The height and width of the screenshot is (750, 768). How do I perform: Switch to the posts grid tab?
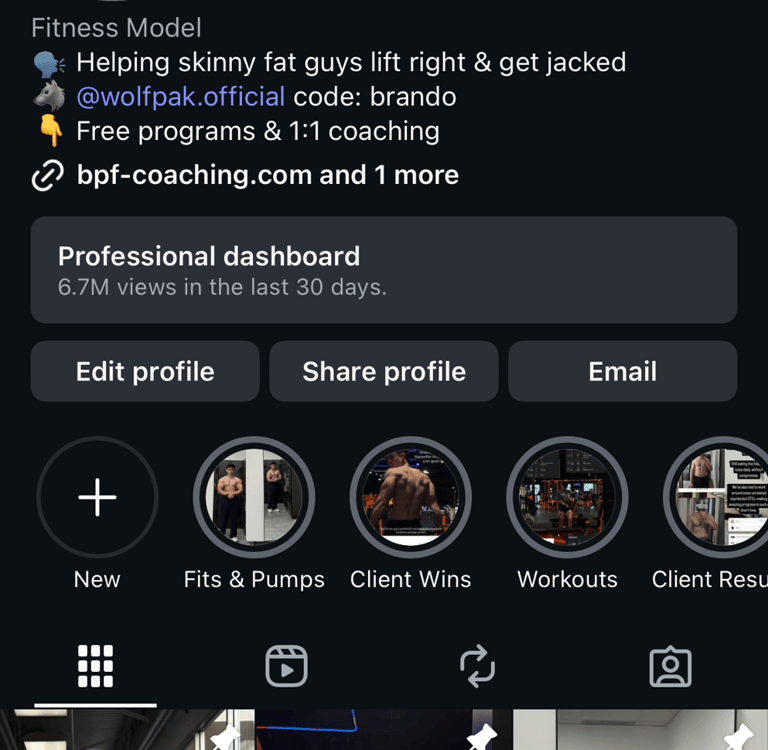click(x=96, y=666)
